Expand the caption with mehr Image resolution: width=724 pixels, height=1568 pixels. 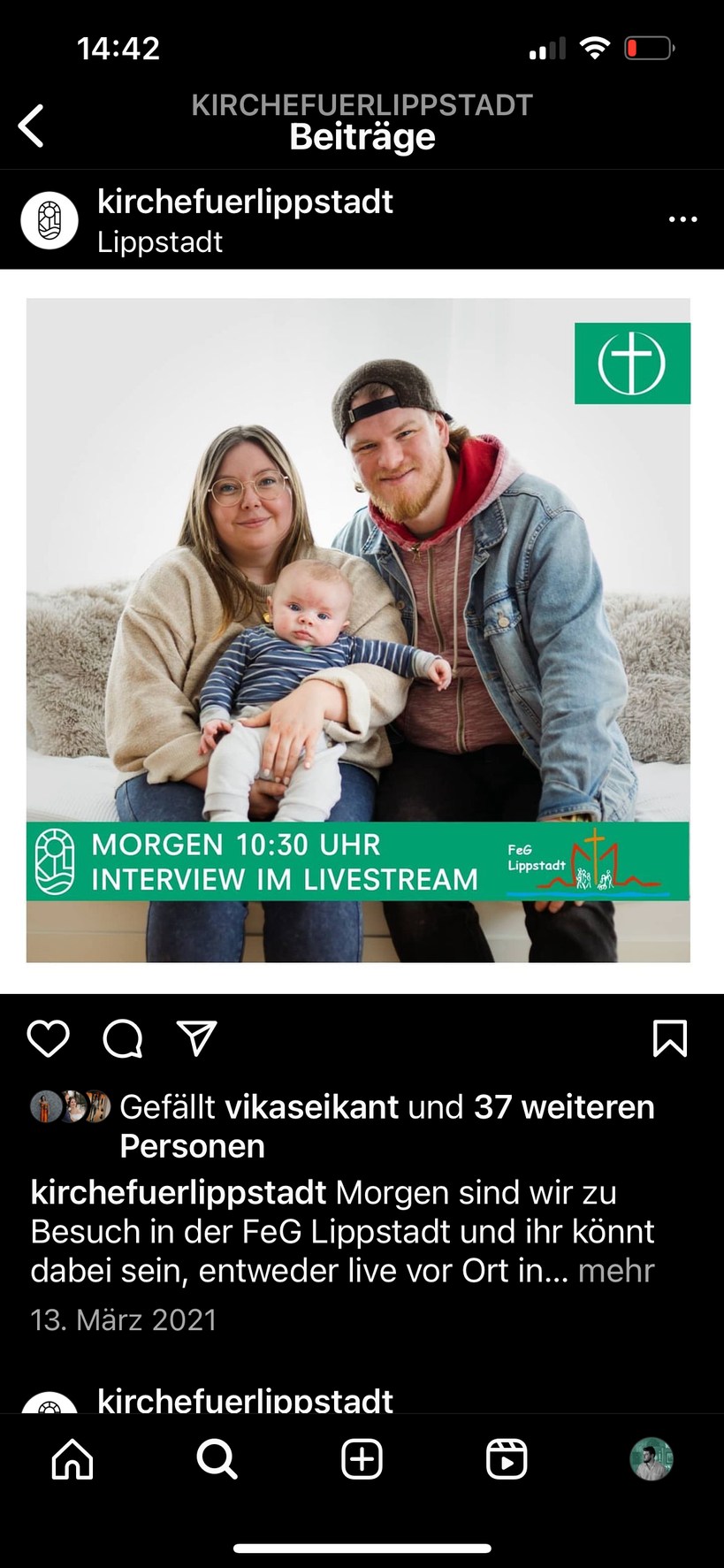[616, 1271]
